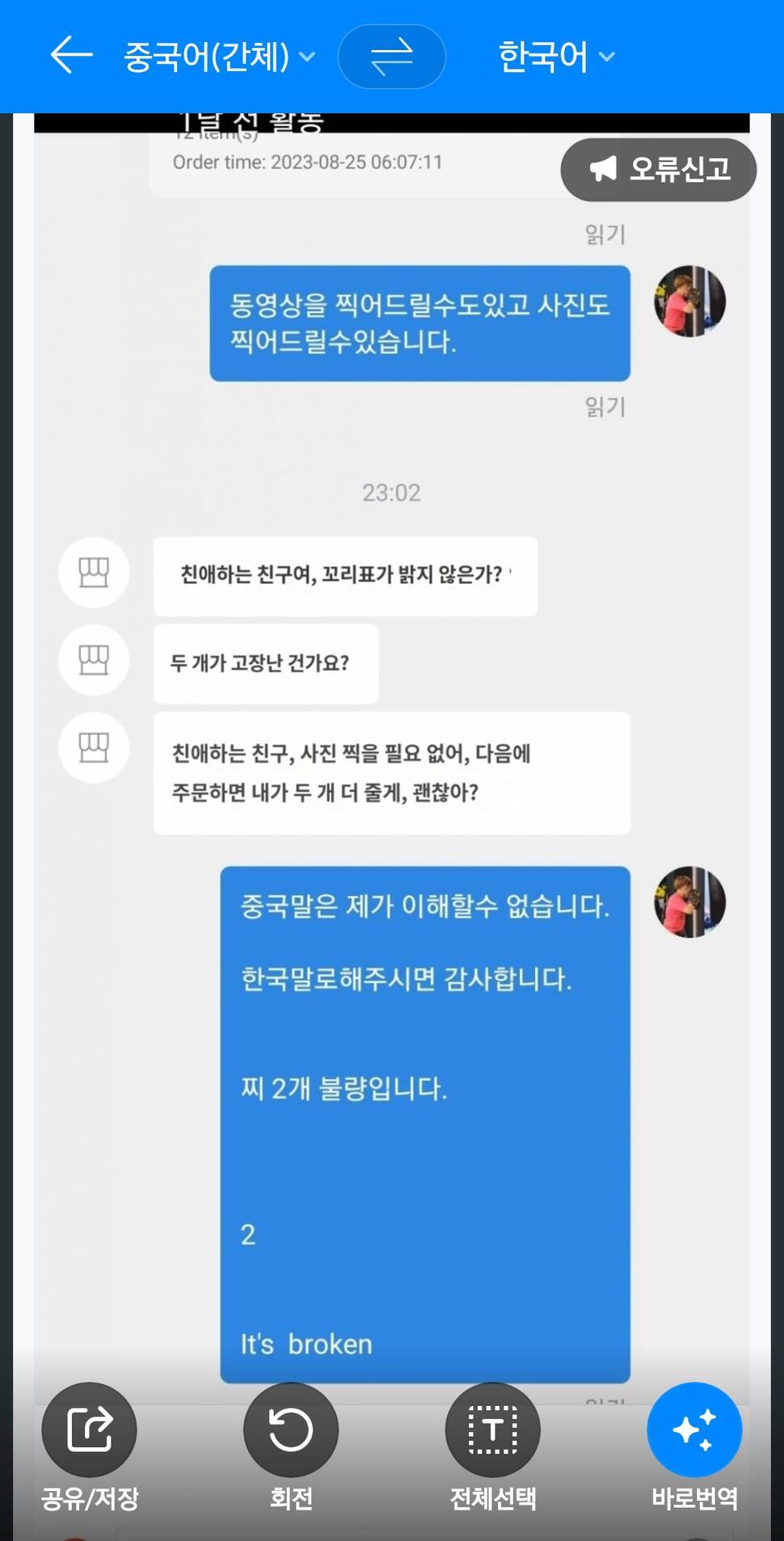784x1541 pixels.
Task: Rotate the image with 회전
Action: (291, 1429)
